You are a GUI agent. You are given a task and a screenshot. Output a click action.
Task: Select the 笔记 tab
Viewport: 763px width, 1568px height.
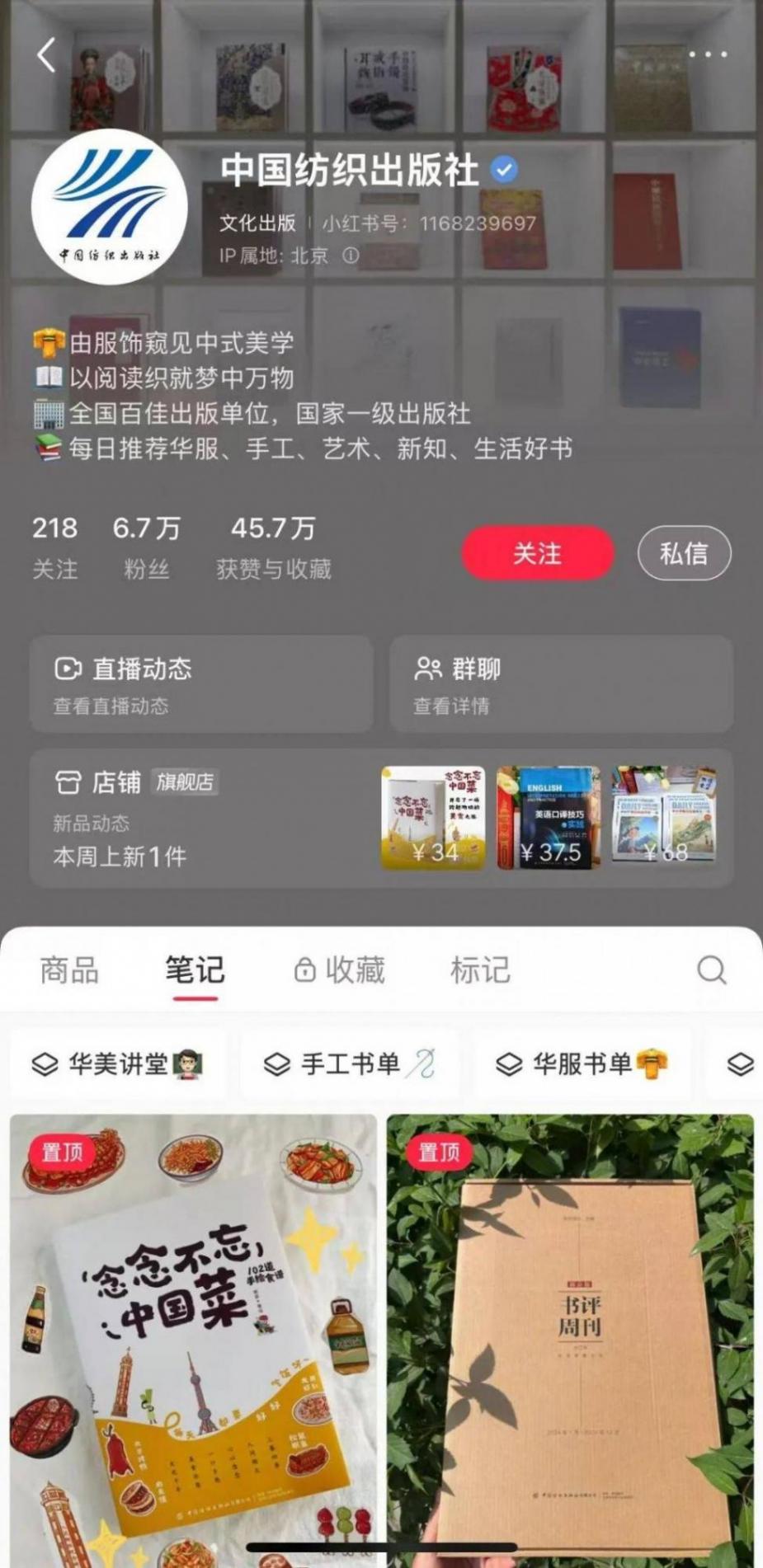pyautogui.click(x=195, y=970)
